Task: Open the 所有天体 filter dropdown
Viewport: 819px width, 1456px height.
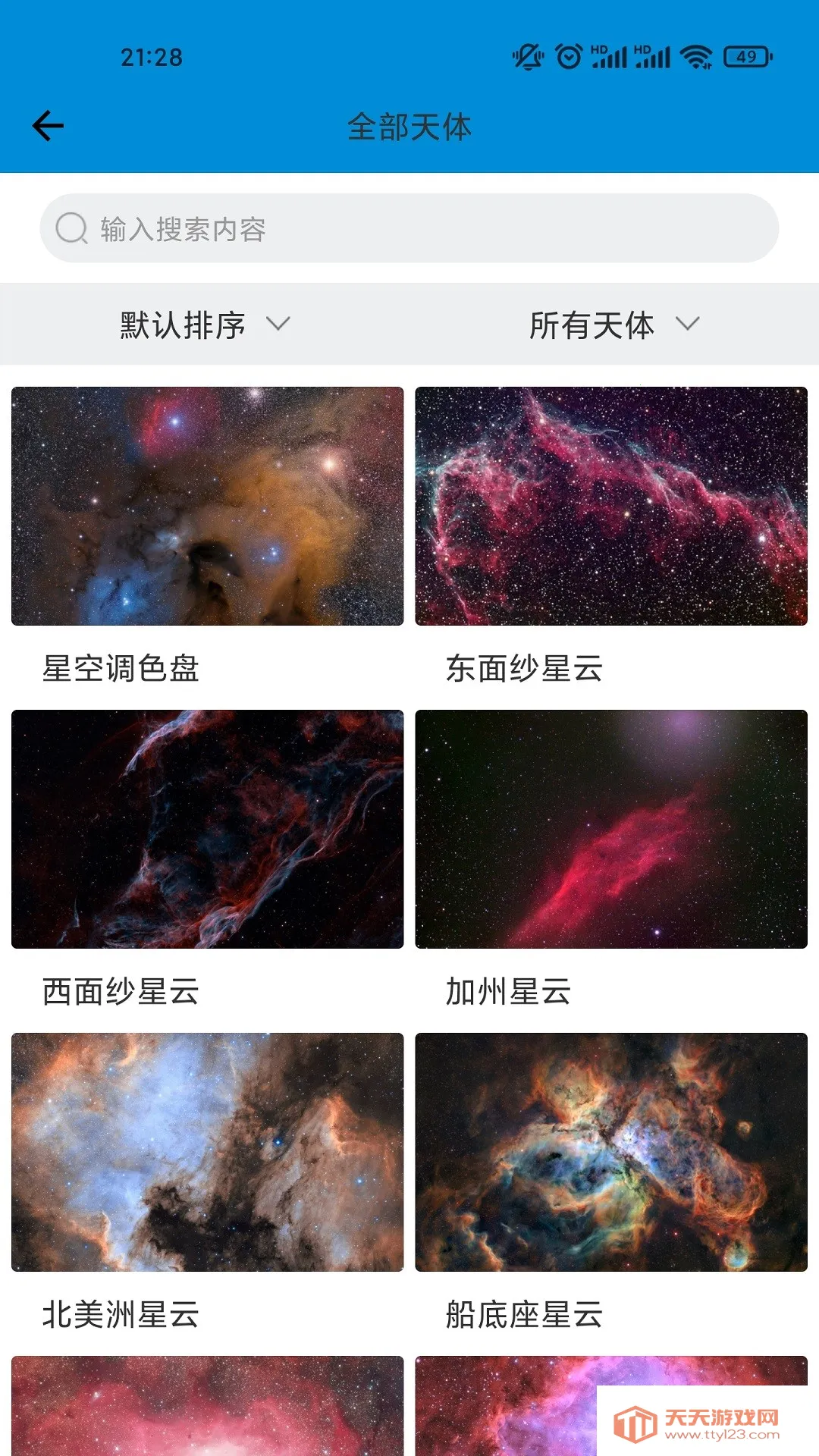Action: pos(614,325)
